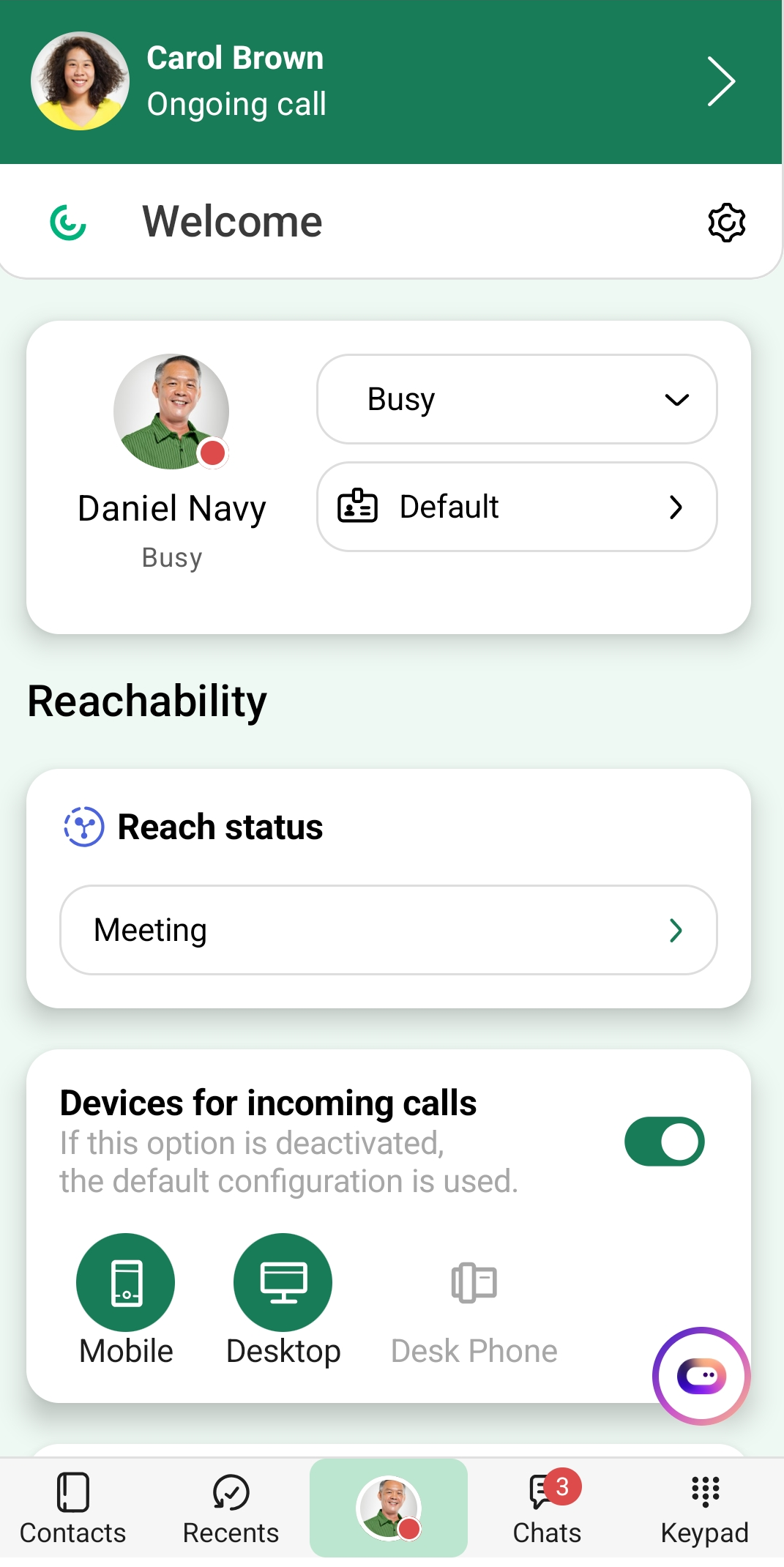Toggle Desktop device for incoming calls
The height and width of the screenshot is (1567, 784).
pyautogui.click(x=283, y=1282)
